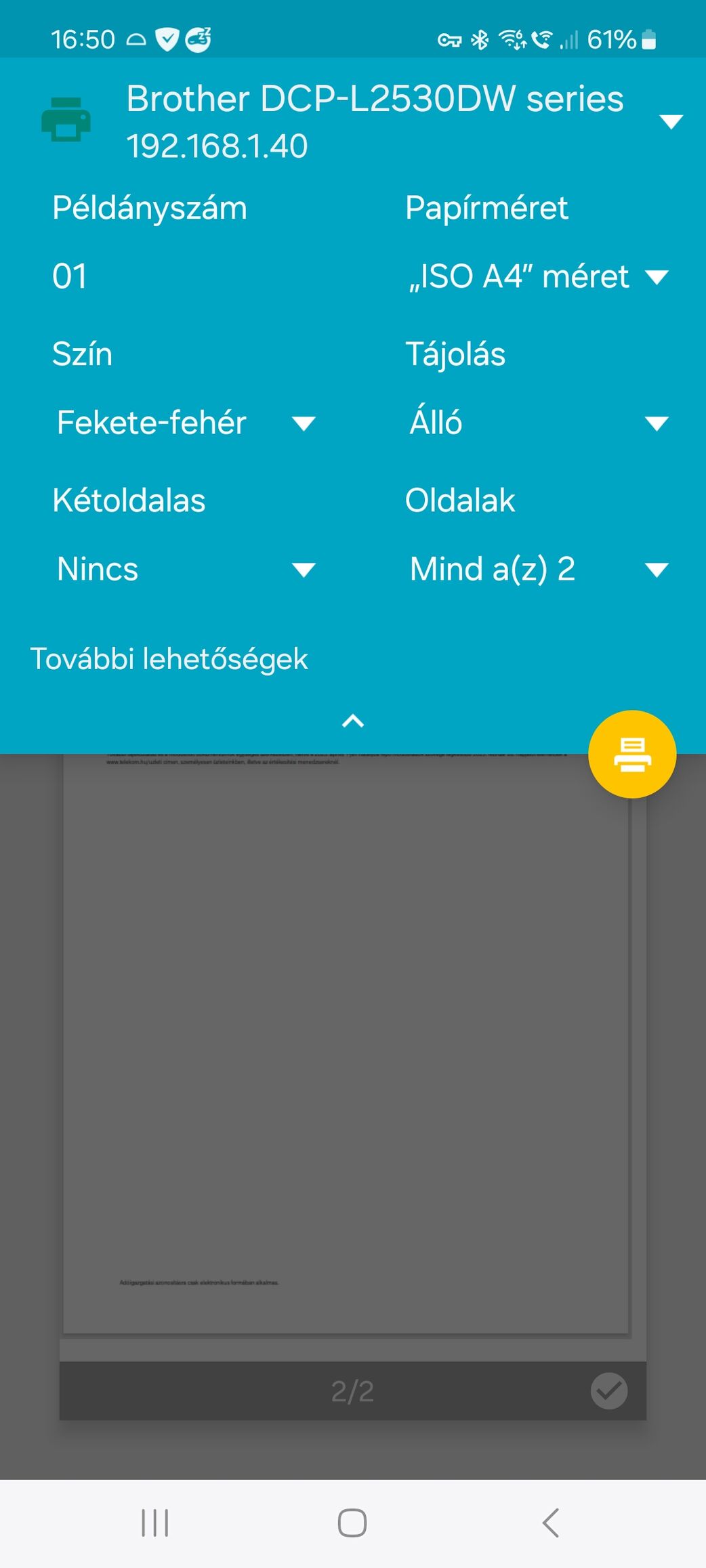Open the Fekete-fehér color dropdown
706x1568 pixels.
tap(186, 423)
